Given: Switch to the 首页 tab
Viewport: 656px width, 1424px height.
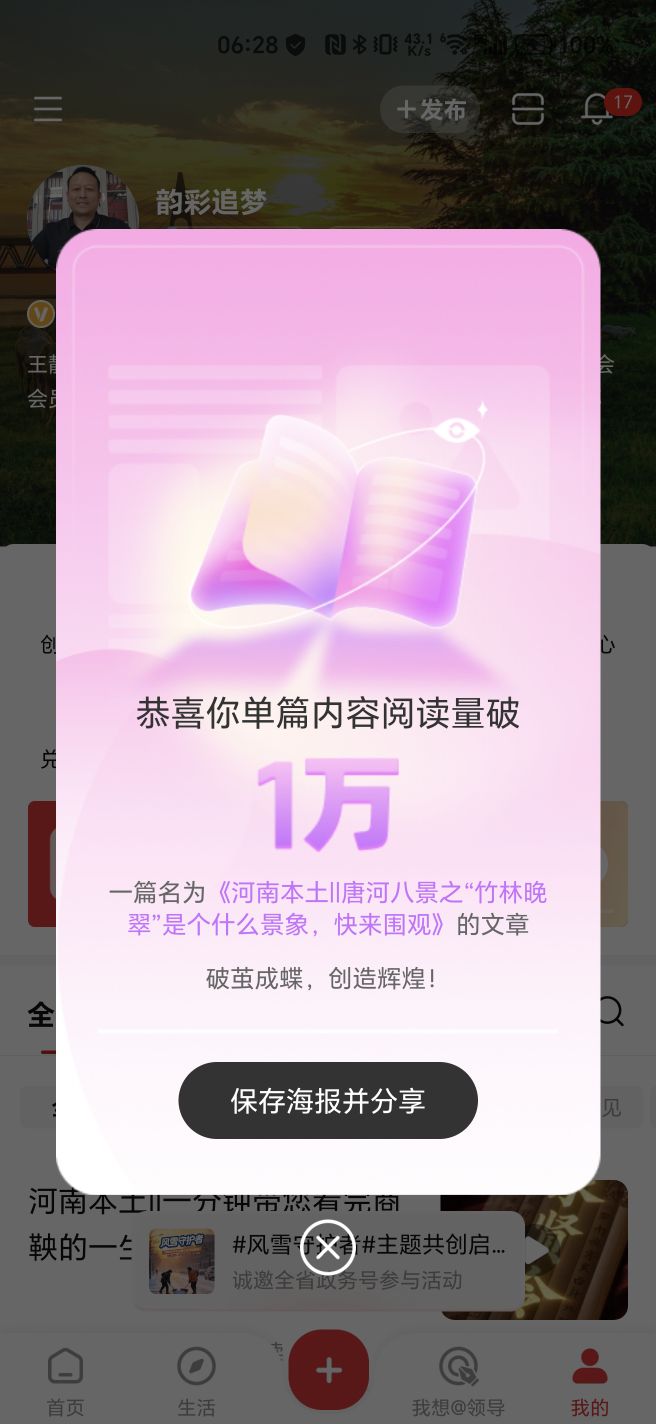Looking at the screenshot, I should click(66, 1382).
